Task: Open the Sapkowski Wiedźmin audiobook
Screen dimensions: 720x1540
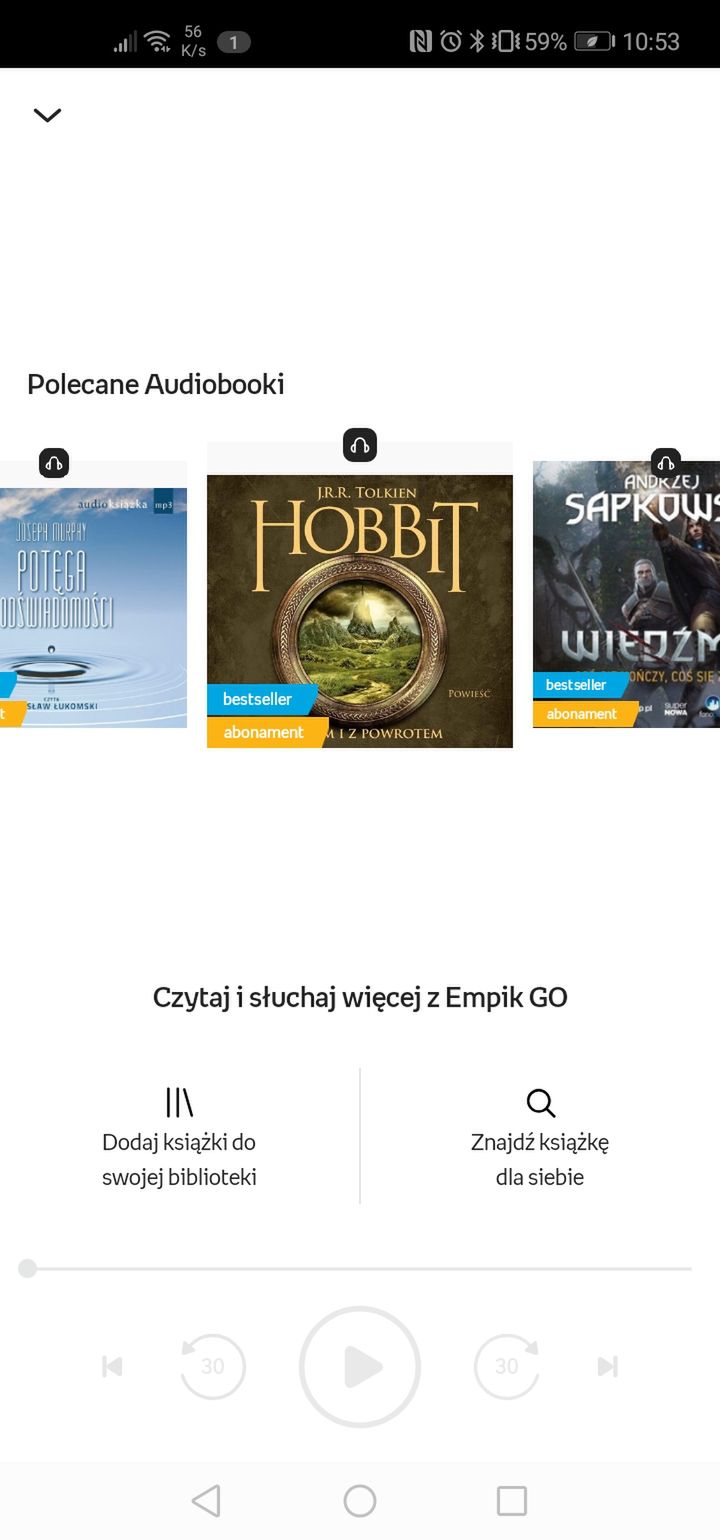Action: click(x=626, y=594)
